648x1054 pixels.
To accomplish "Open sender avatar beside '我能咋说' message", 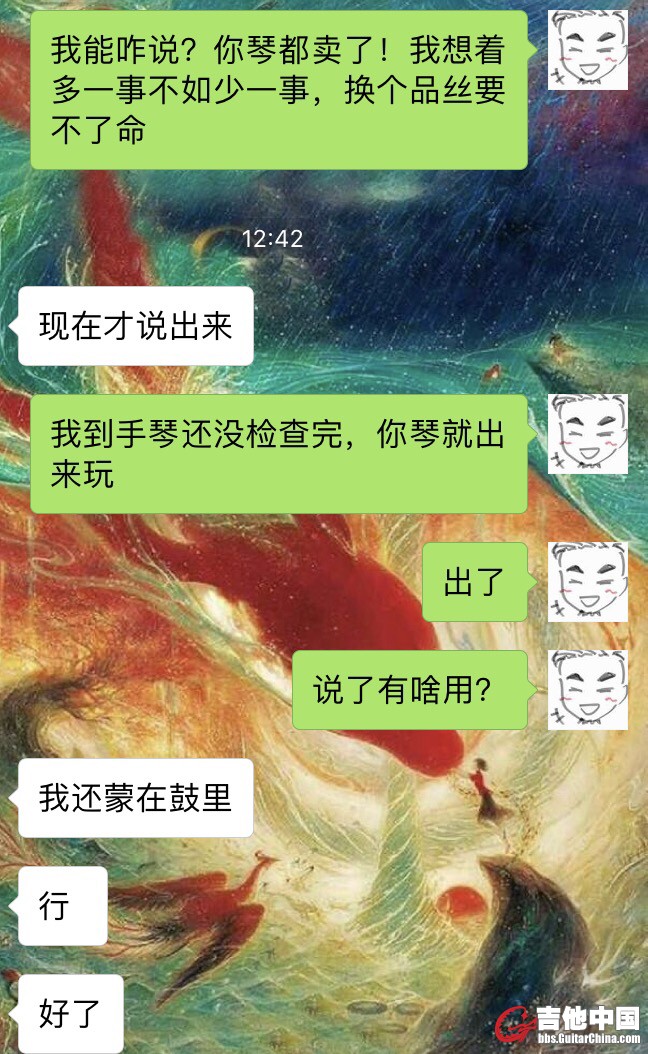I will pos(588,50).
